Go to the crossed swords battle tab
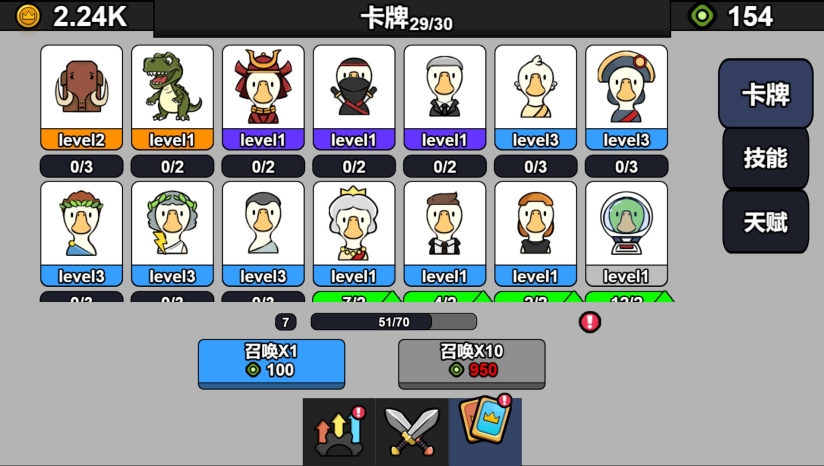Image resolution: width=824 pixels, height=466 pixels. point(412,432)
